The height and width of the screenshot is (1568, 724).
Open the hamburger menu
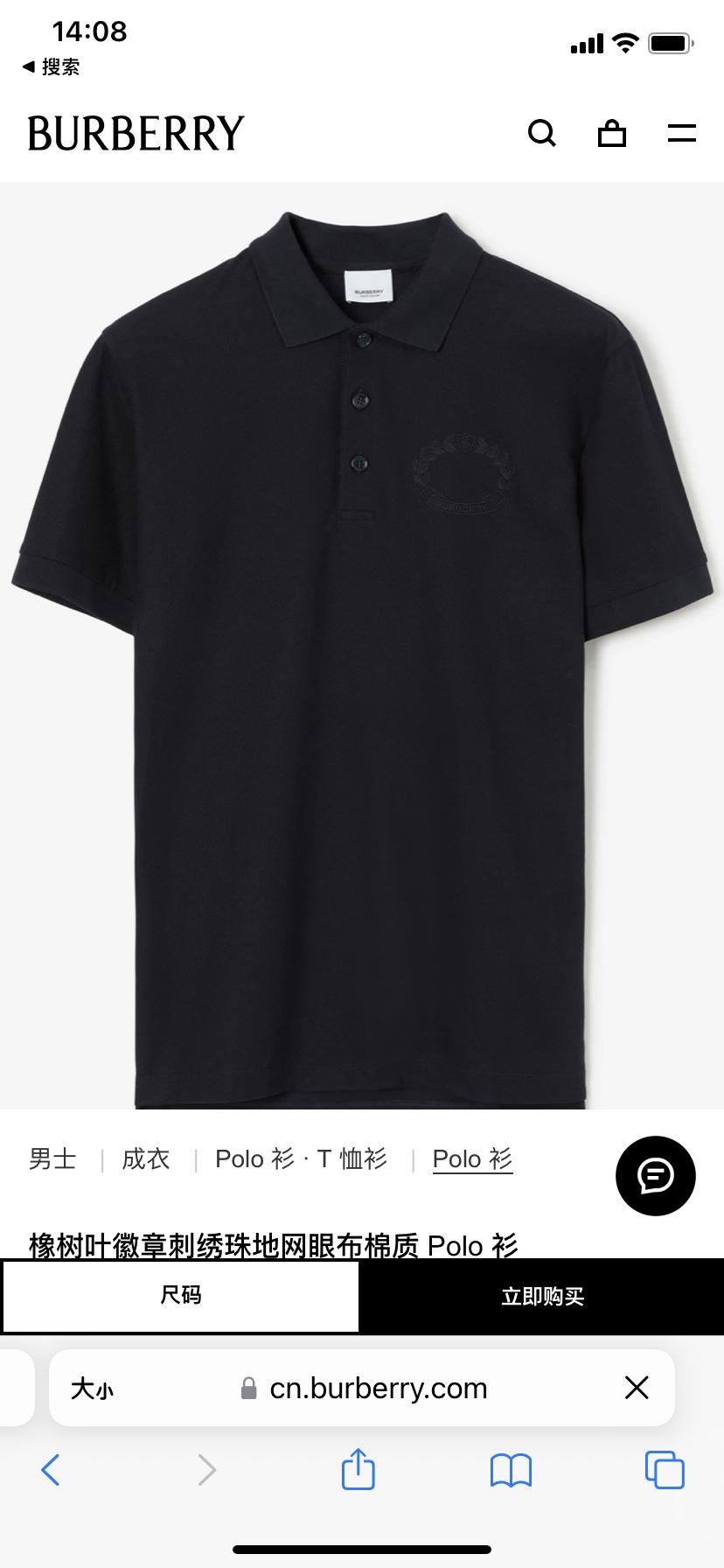pyautogui.click(x=681, y=133)
